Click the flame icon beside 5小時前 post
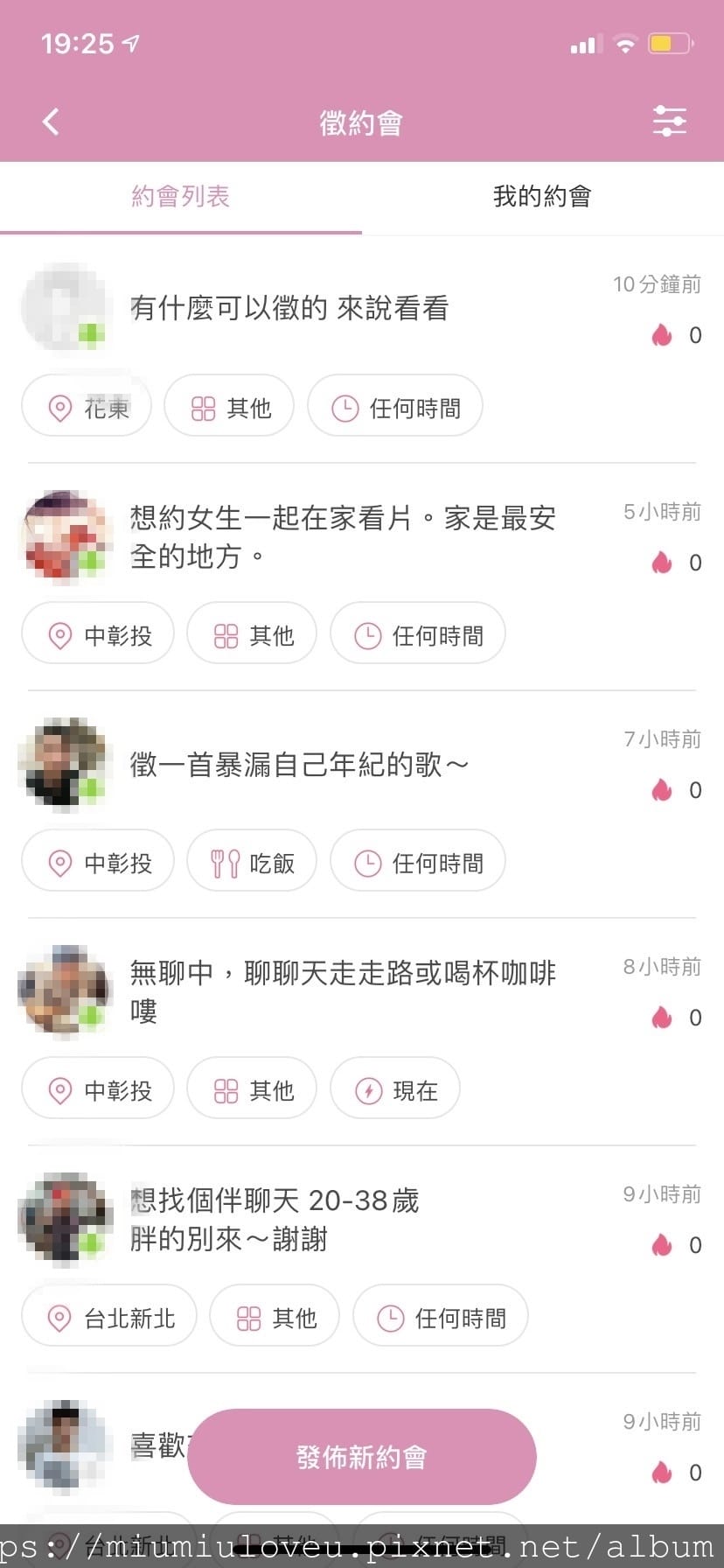This screenshot has width=724, height=1568. [662, 563]
